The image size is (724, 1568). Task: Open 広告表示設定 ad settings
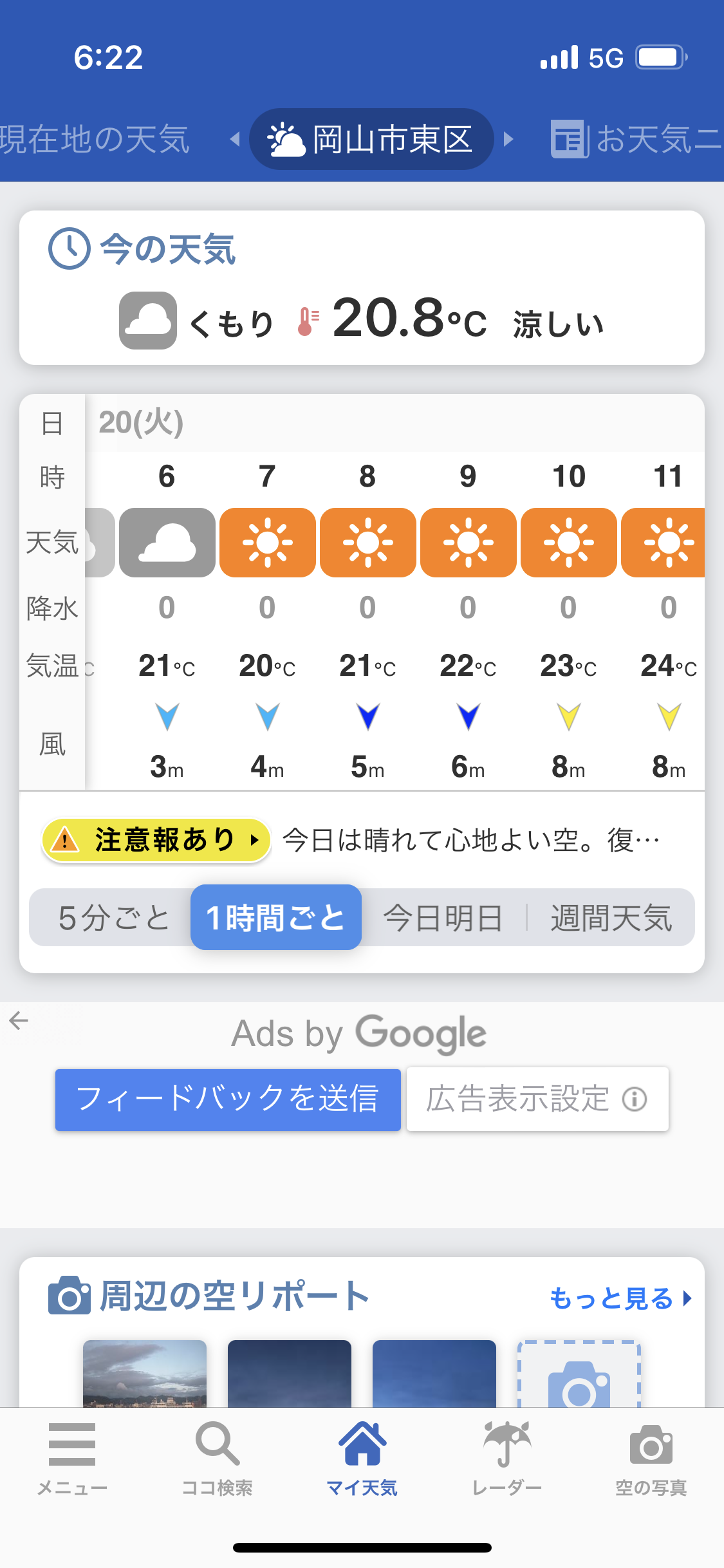coord(537,1099)
